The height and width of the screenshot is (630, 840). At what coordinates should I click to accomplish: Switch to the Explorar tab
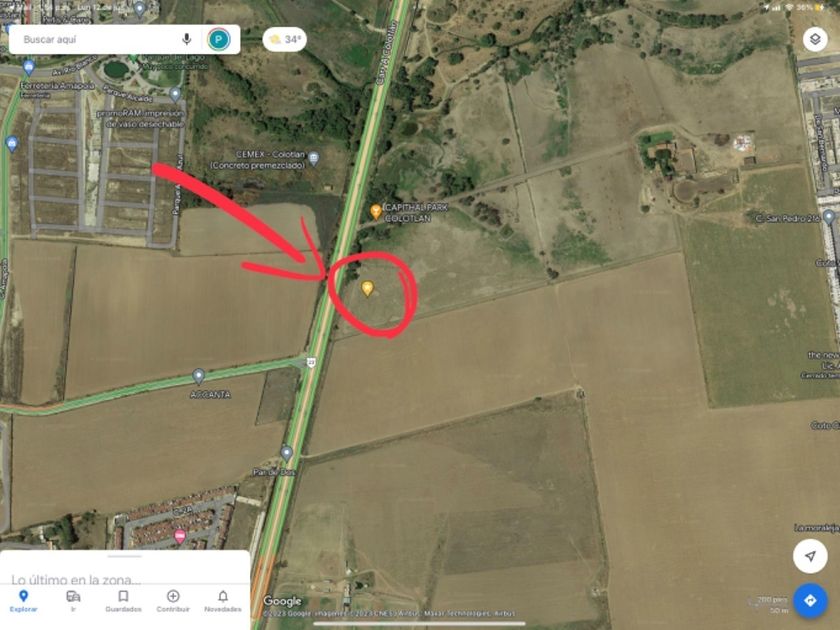(23, 601)
